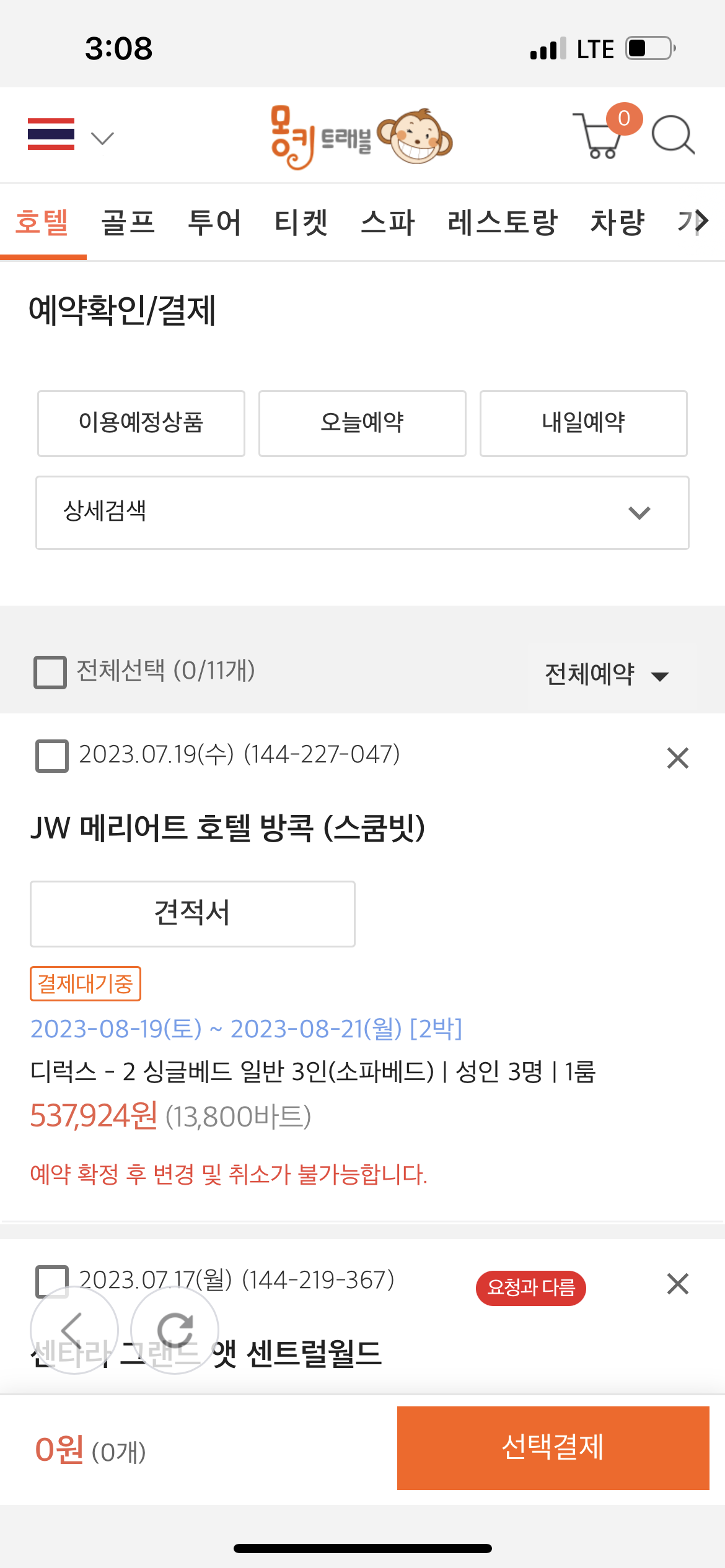
Task: Filter by 내일예약
Action: coord(584,424)
